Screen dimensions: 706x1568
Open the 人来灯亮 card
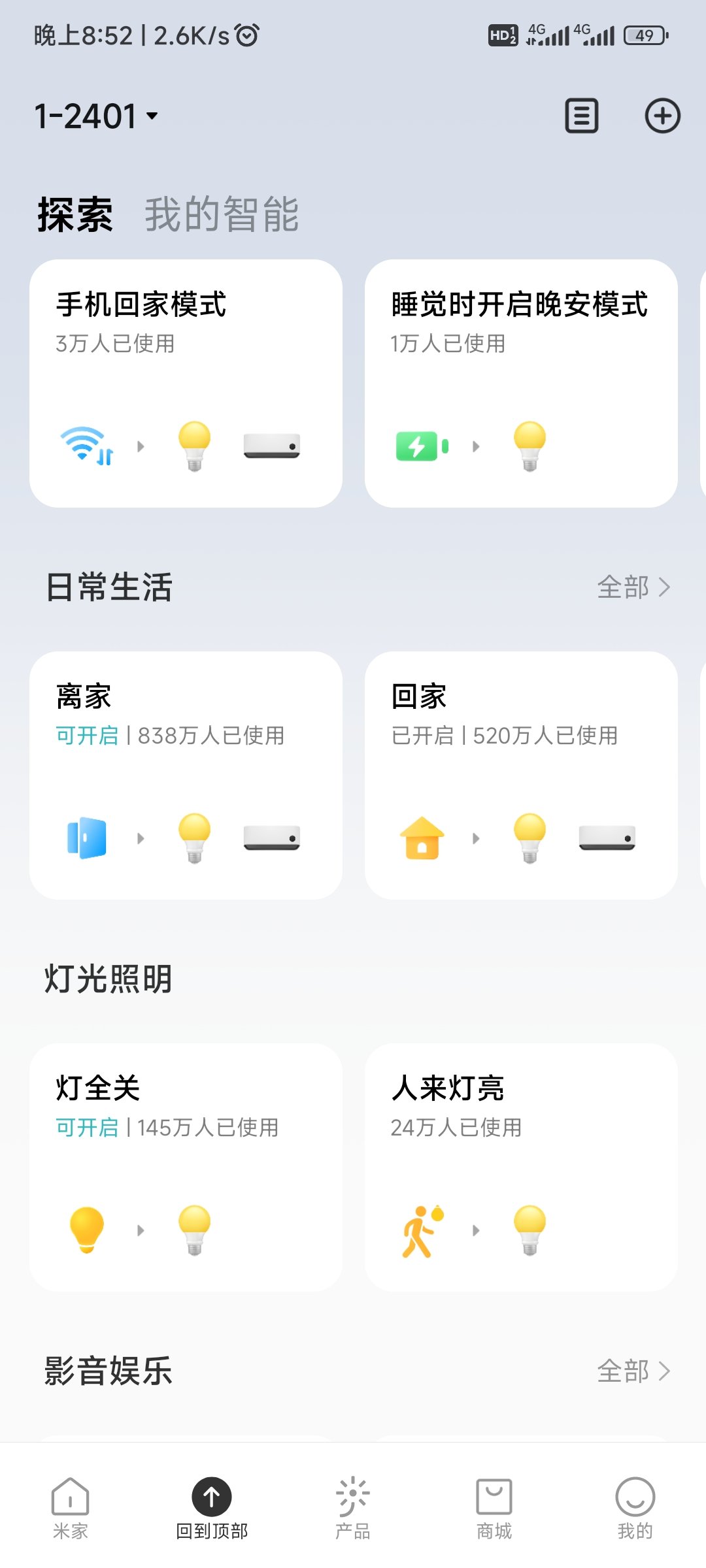(x=521, y=1168)
